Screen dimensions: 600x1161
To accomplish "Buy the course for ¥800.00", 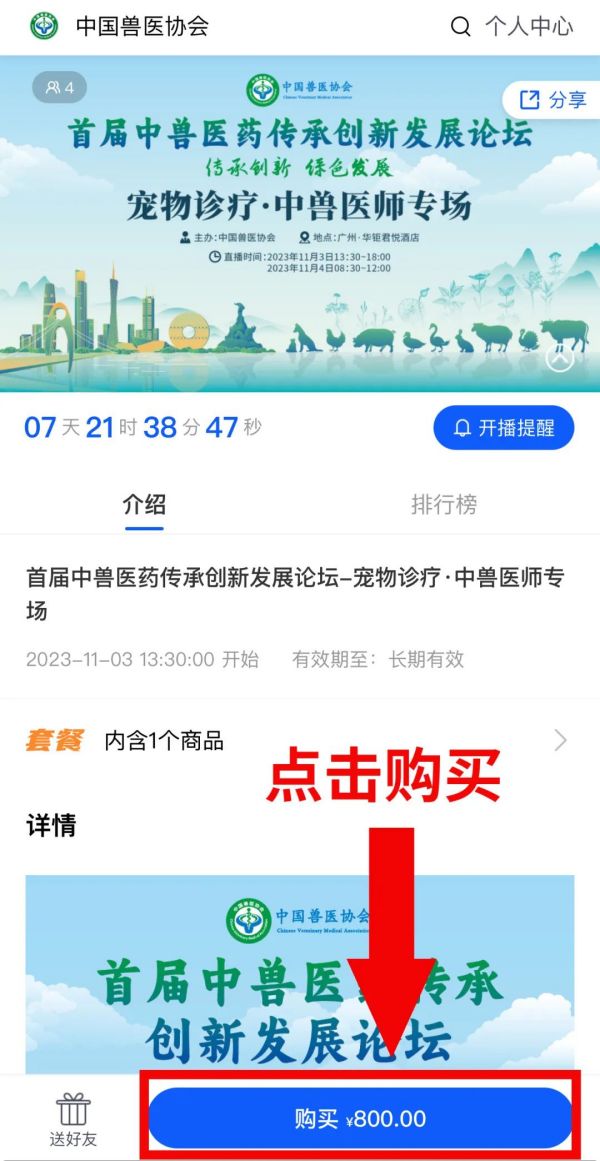I will [360, 1118].
